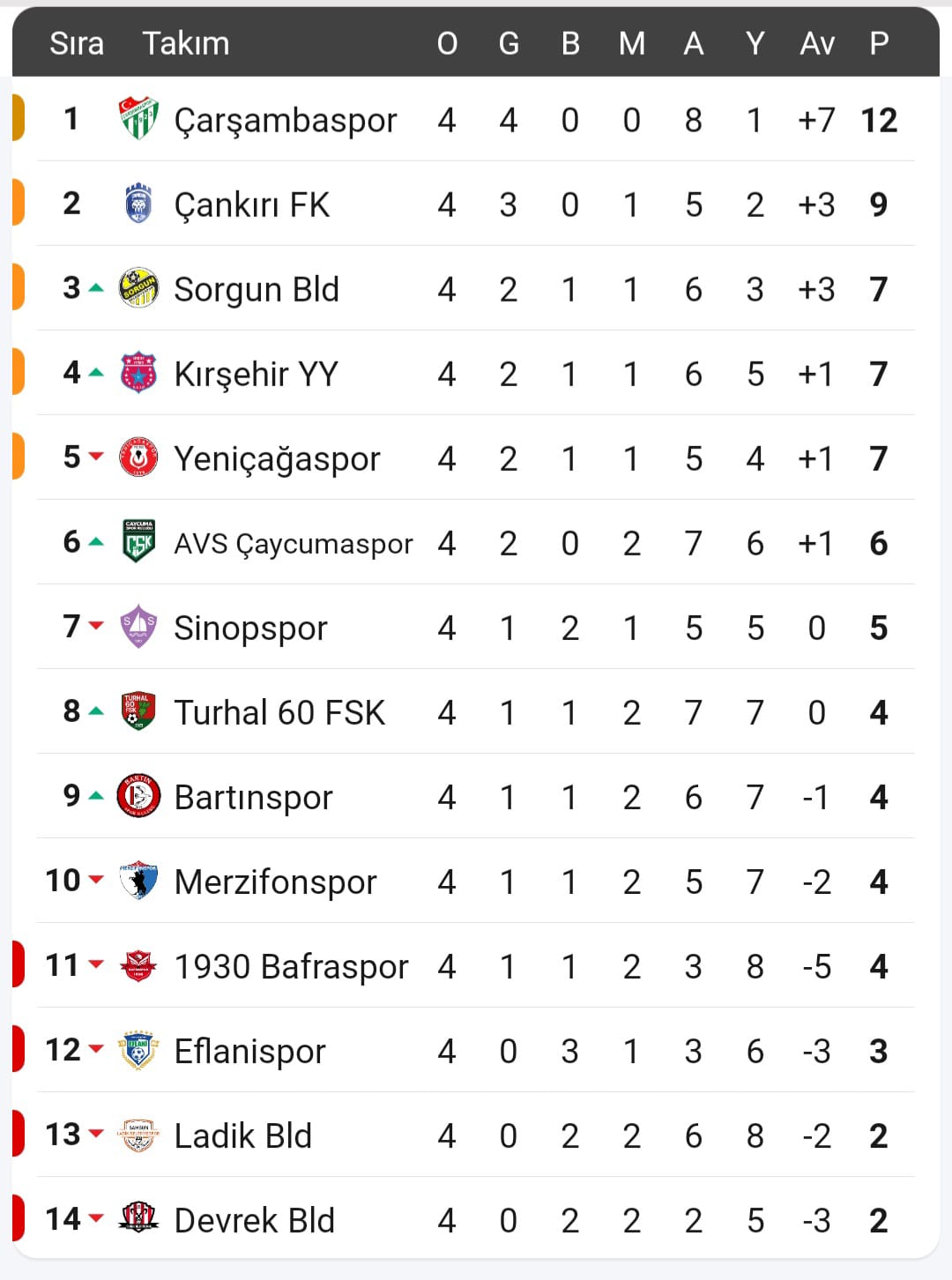Open the Devrek Bld row

coord(254,1220)
